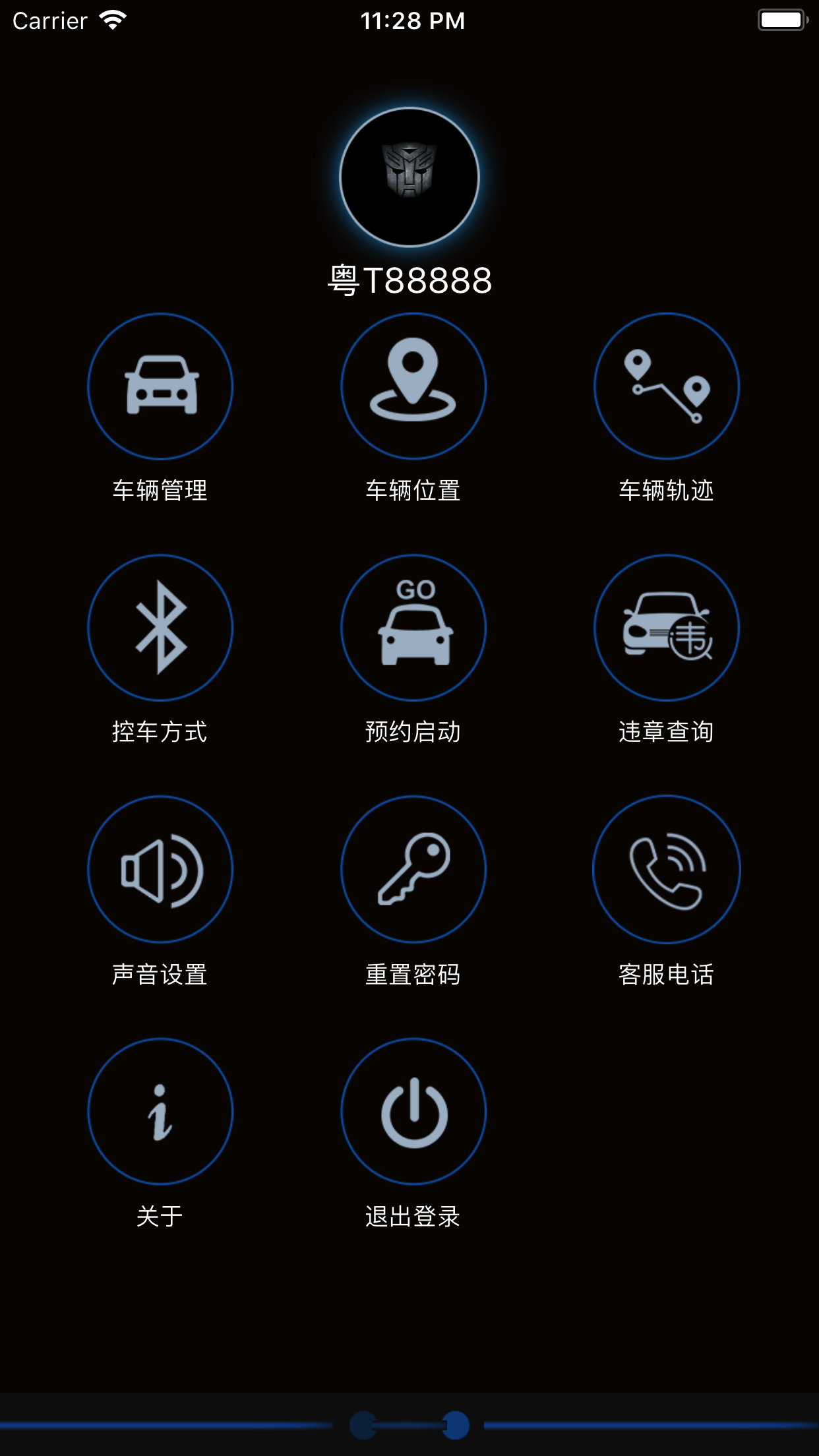The width and height of the screenshot is (819, 1456).
Task: Open 车辆管理 vehicle management
Action: pos(160,386)
